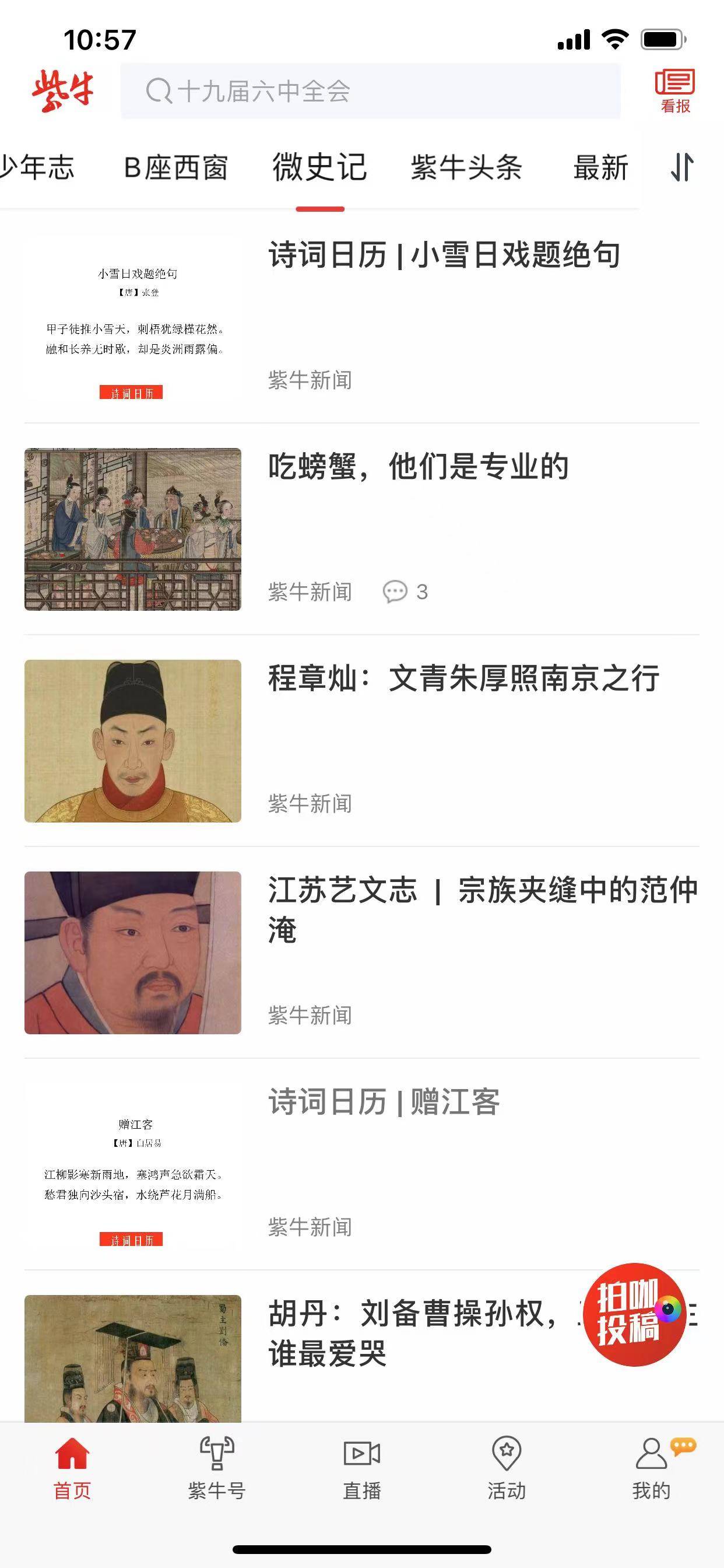Open the search box for 十九届六中全会
Viewport: 724px width, 1568px height.
pyautogui.click(x=370, y=92)
